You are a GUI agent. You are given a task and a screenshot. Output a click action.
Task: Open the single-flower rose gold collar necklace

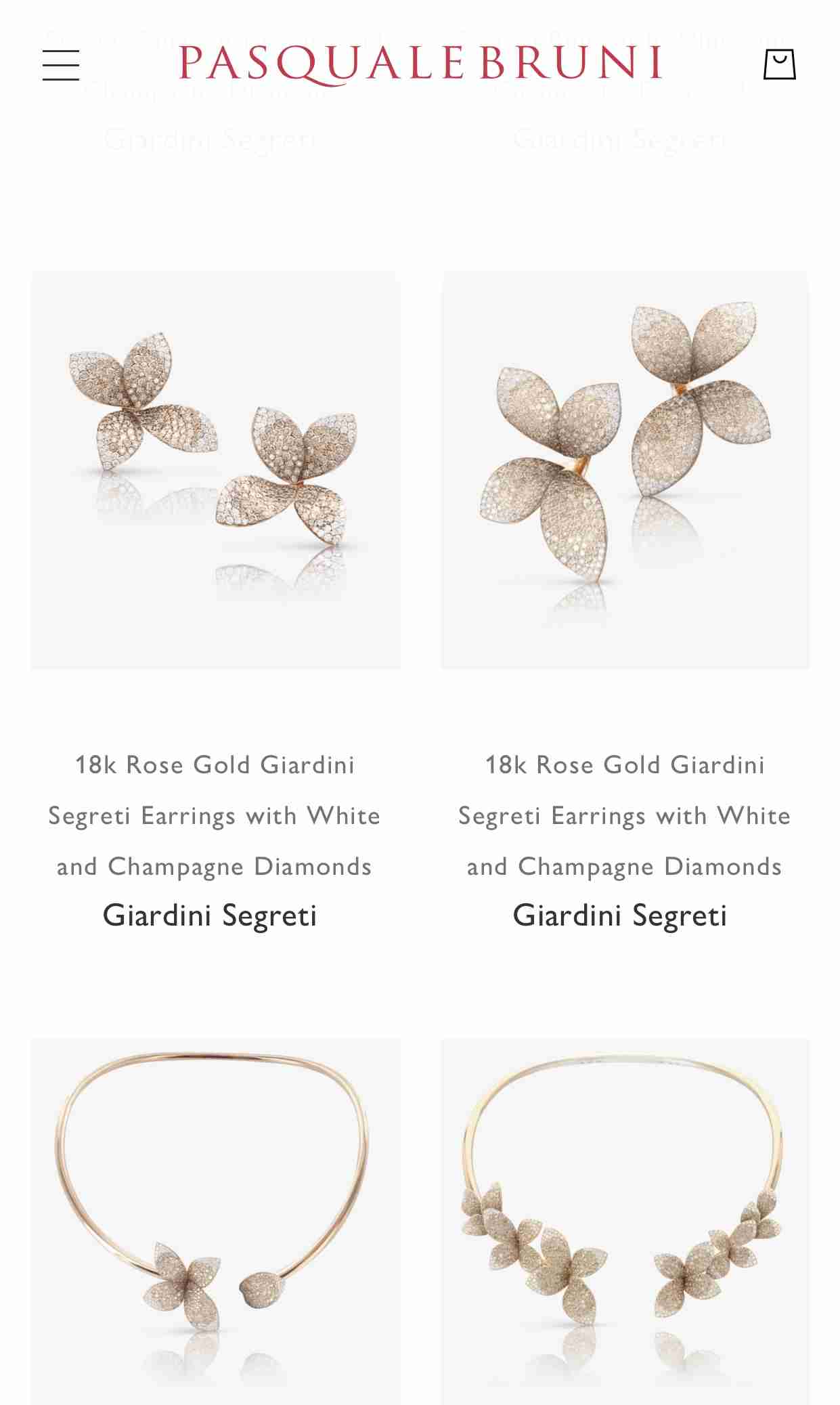(x=215, y=1219)
